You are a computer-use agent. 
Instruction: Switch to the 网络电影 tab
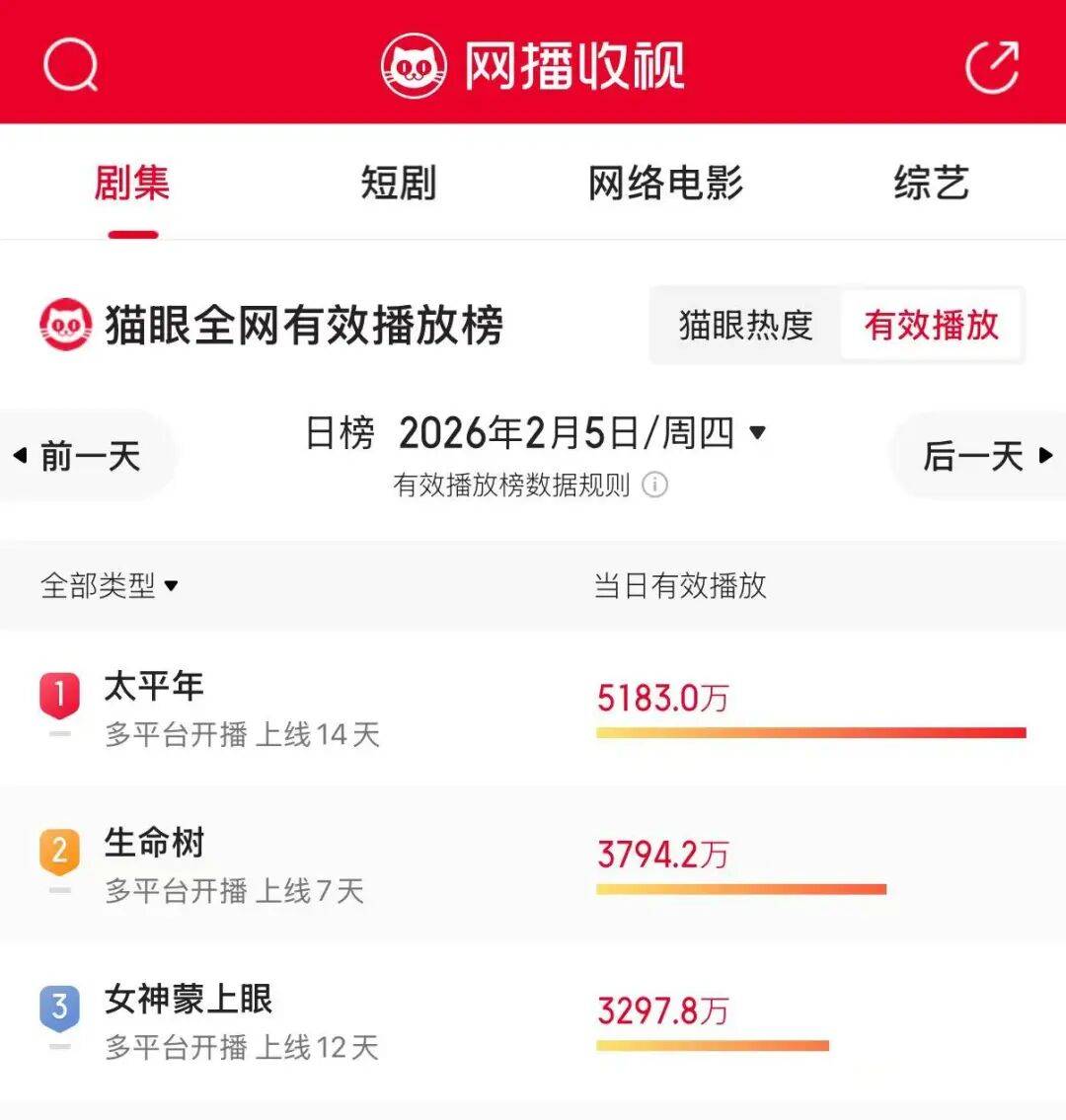click(665, 184)
